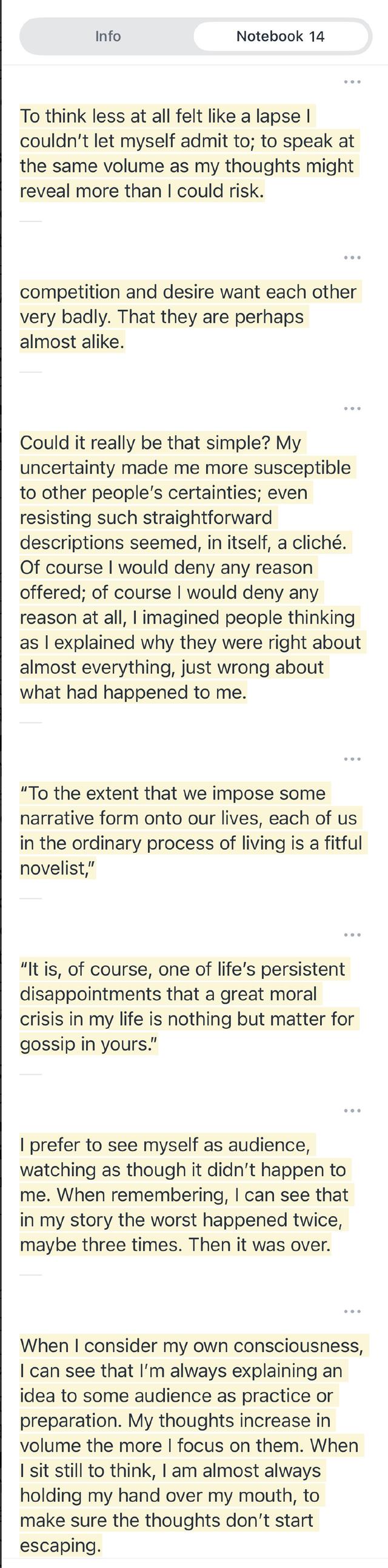This screenshot has height=1568, width=388.
Task: Open options for 'my own consciousness' highlight
Action: click(x=352, y=1311)
